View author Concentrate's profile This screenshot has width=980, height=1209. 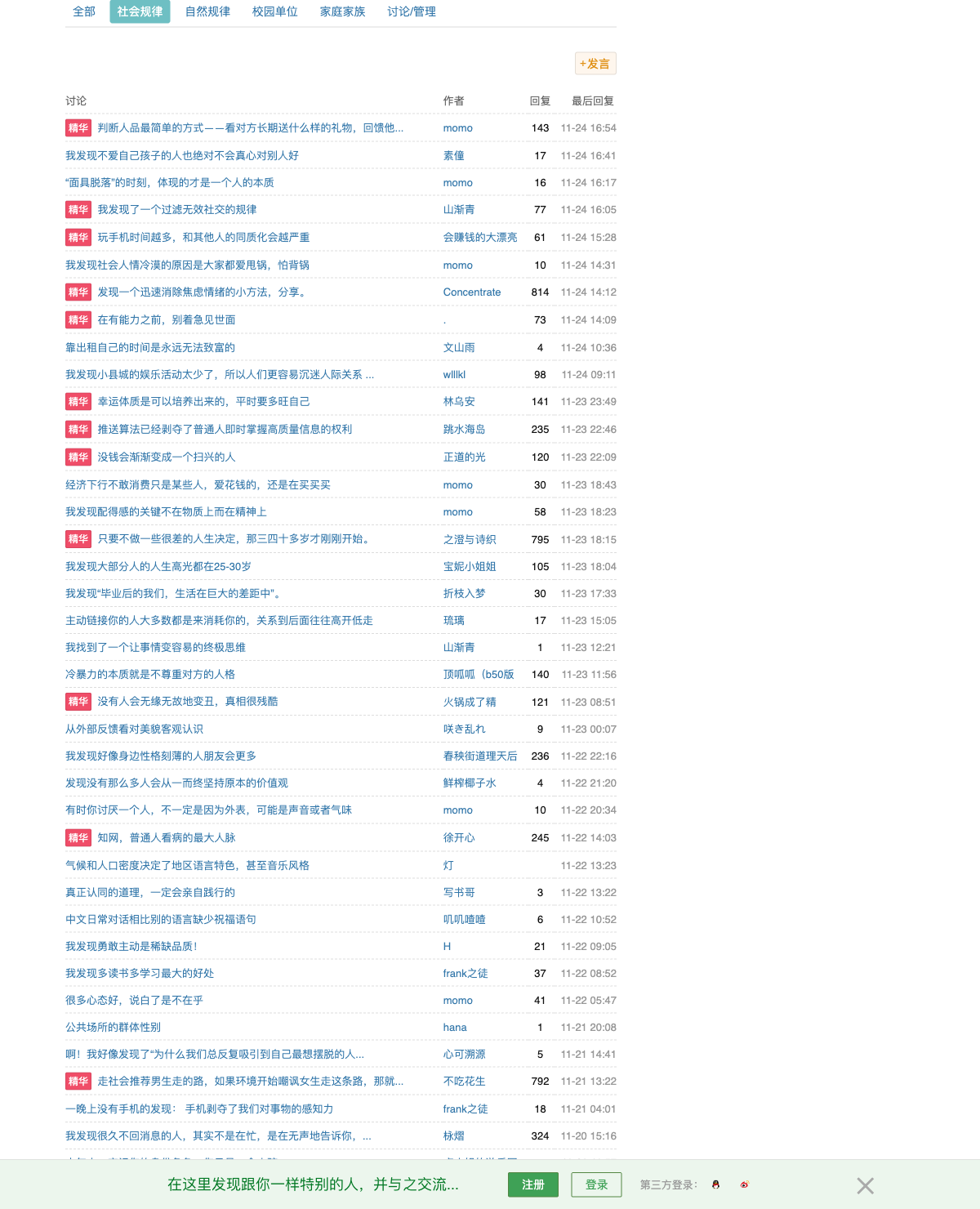[472, 292]
